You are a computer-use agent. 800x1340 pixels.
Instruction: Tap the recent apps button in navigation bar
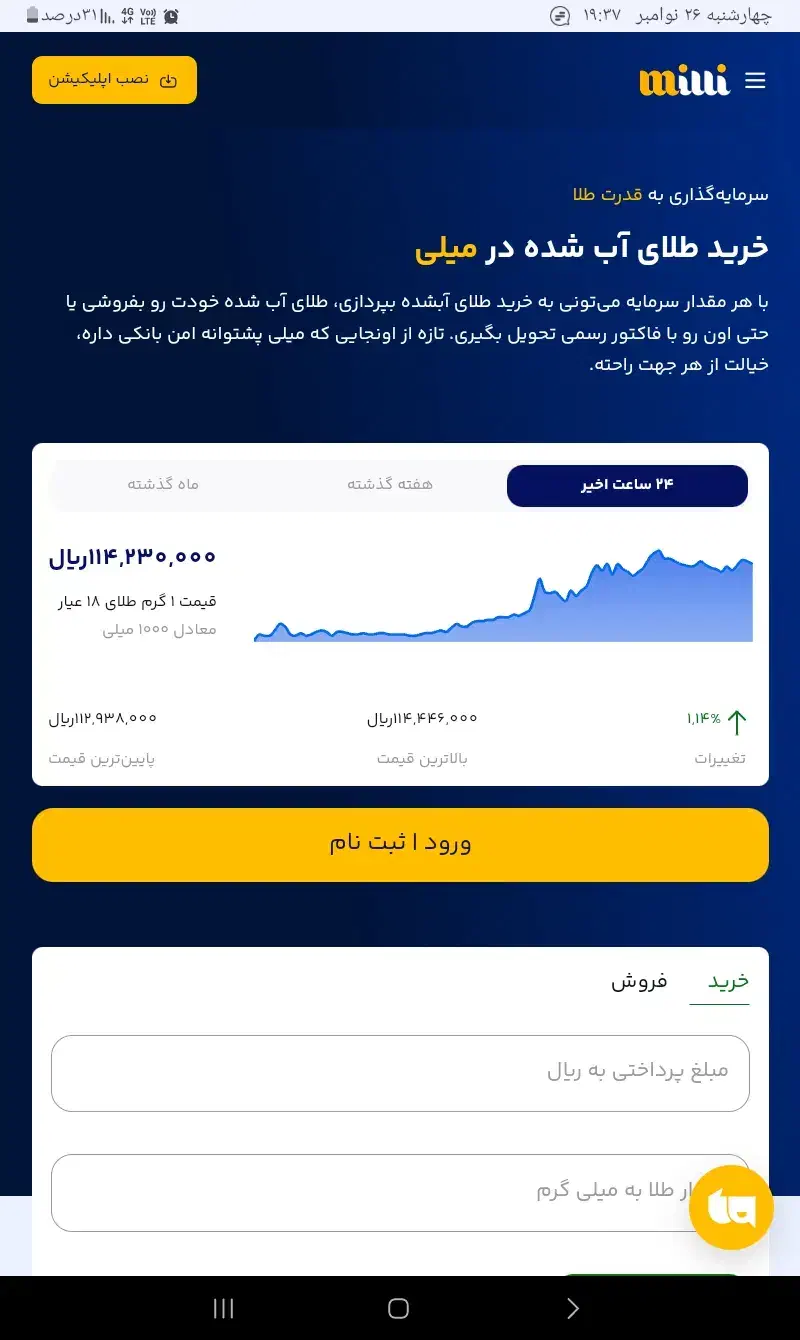tap(223, 1308)
